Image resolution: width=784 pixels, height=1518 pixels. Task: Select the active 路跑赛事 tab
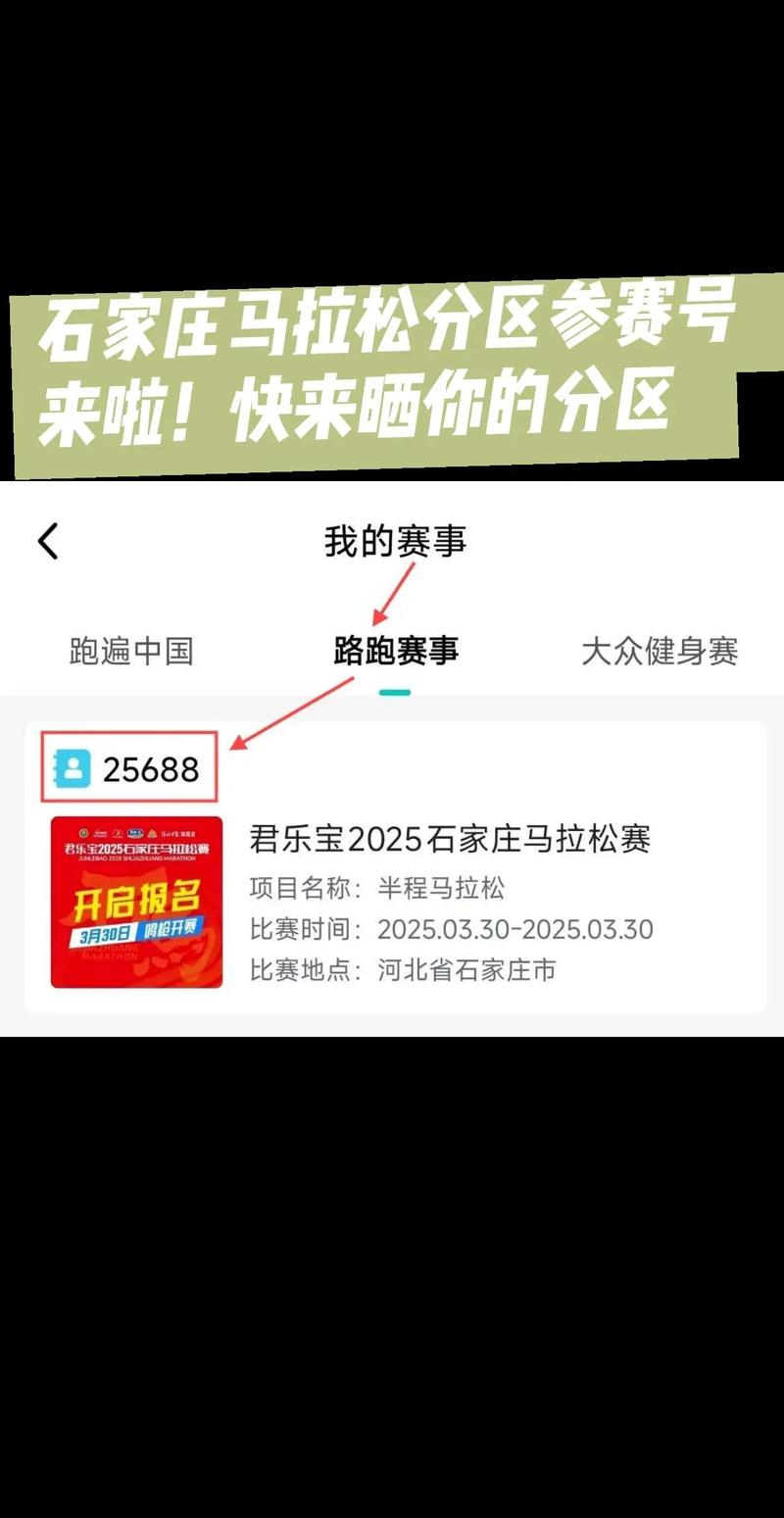(x=396, y=650)
